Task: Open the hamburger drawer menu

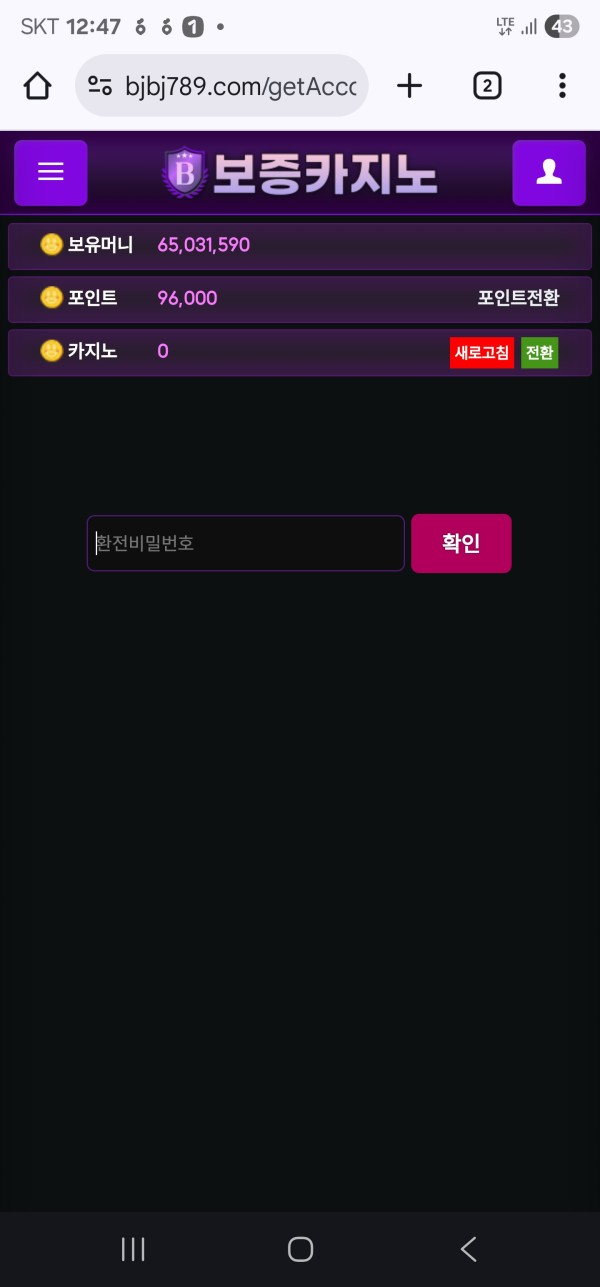Action: (x=50, y=172)
